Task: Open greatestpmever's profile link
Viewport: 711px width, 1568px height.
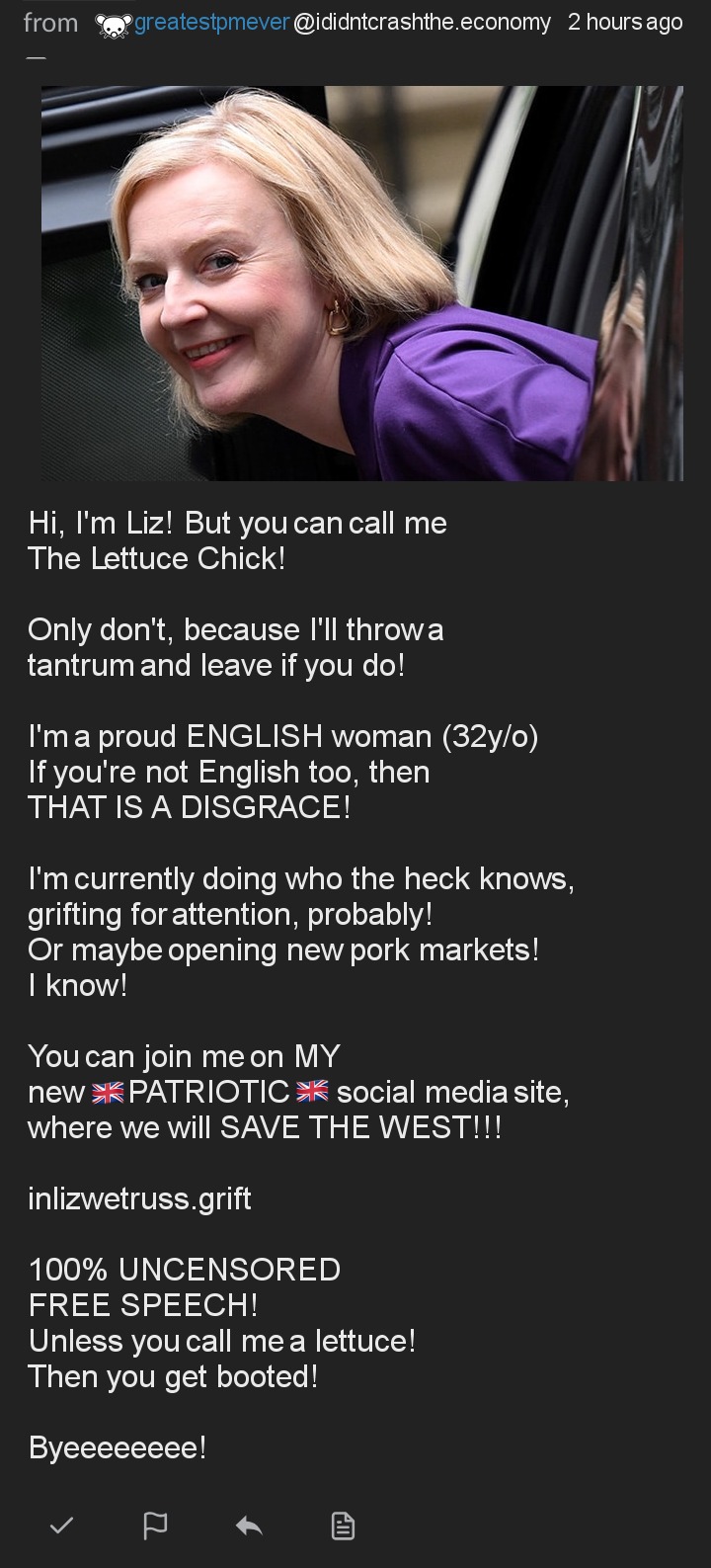Action: (x=211, y=22)
